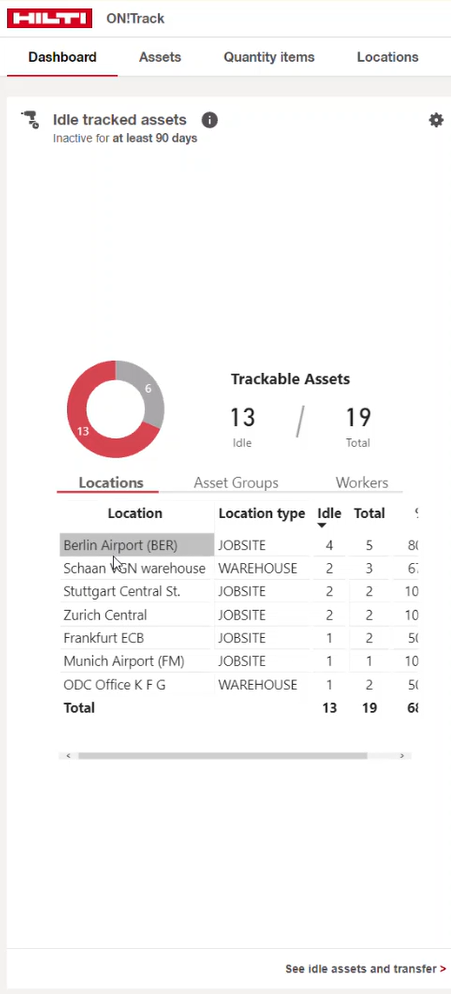The width and height of the screenshot is (451, 994).
Task: Select the Stuttgart Central St. row
Action: tap(239, 591)
